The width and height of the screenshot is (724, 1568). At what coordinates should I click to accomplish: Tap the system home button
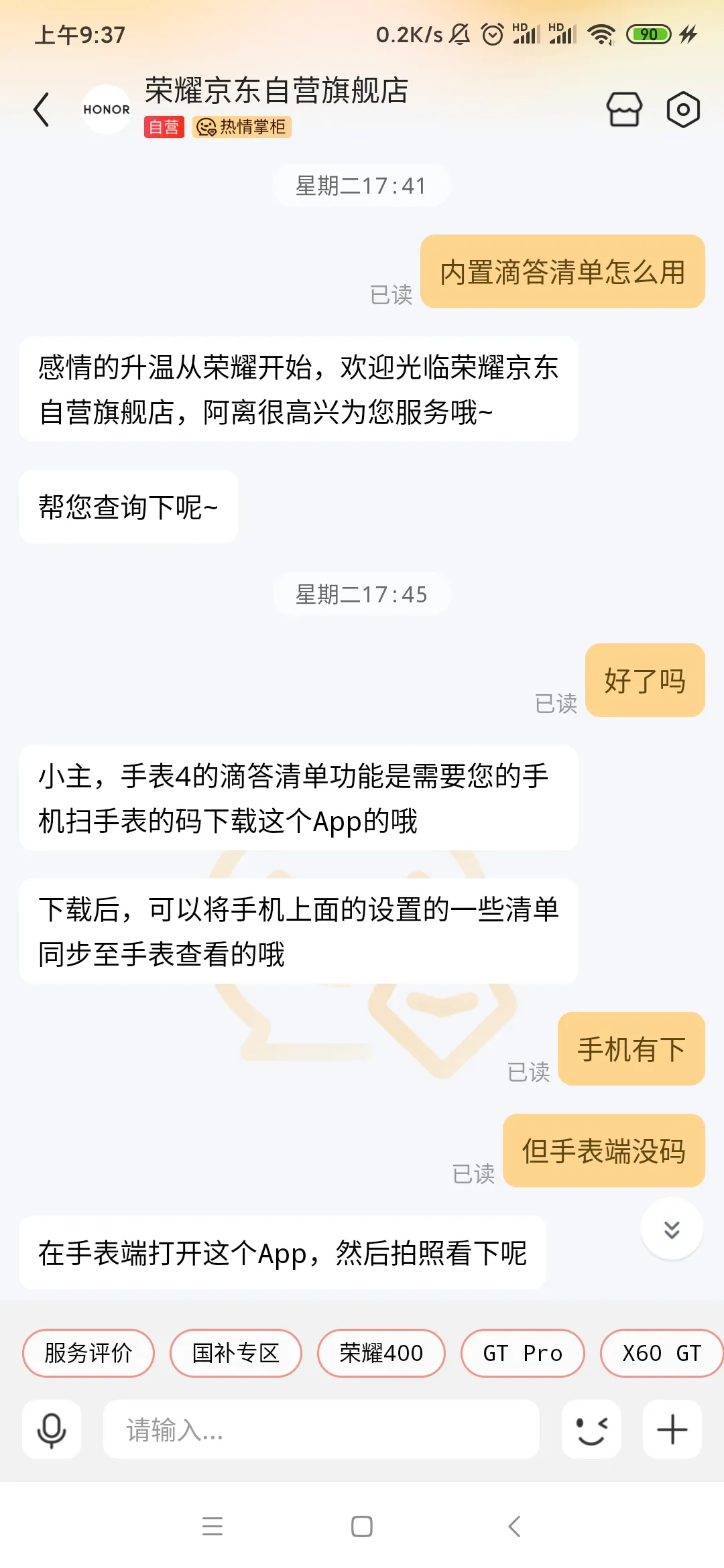[x=362, y=1527]
